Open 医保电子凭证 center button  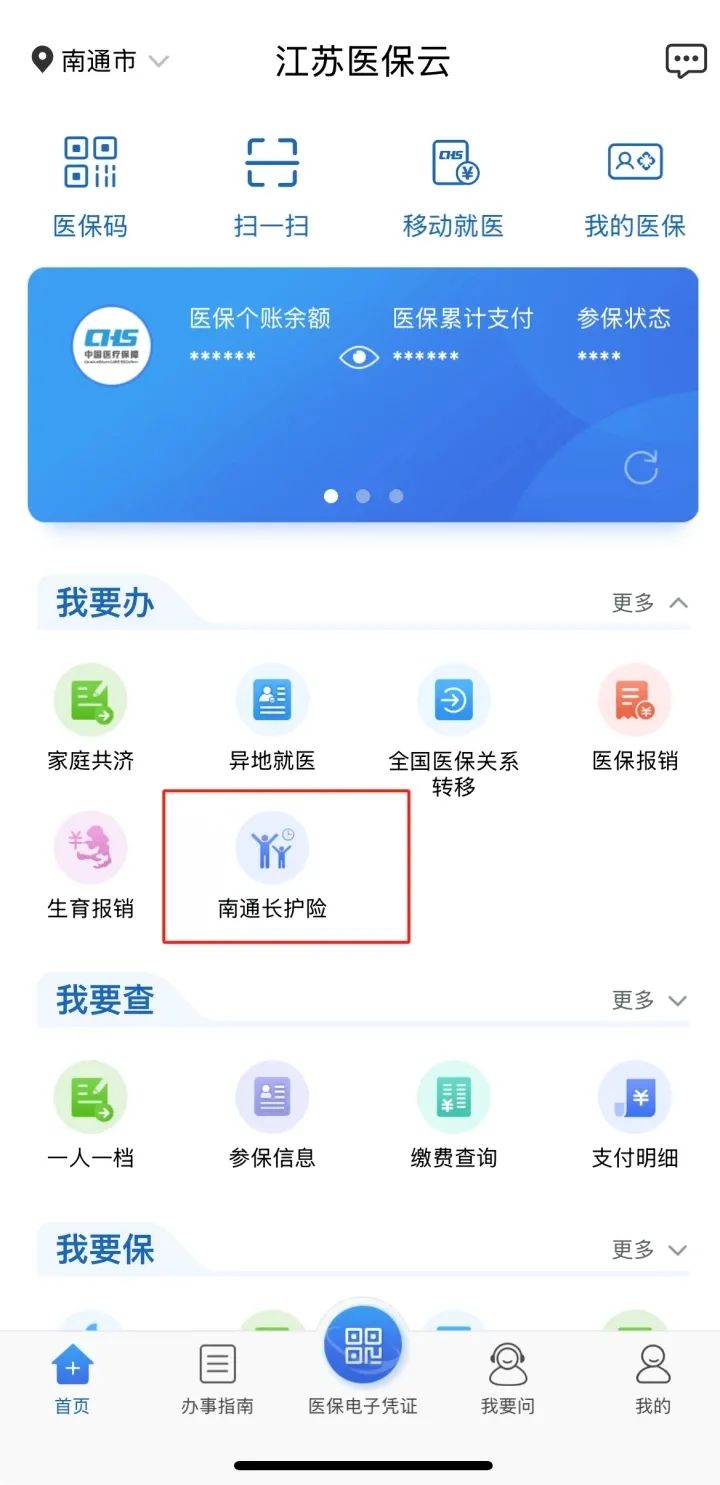363,1359
